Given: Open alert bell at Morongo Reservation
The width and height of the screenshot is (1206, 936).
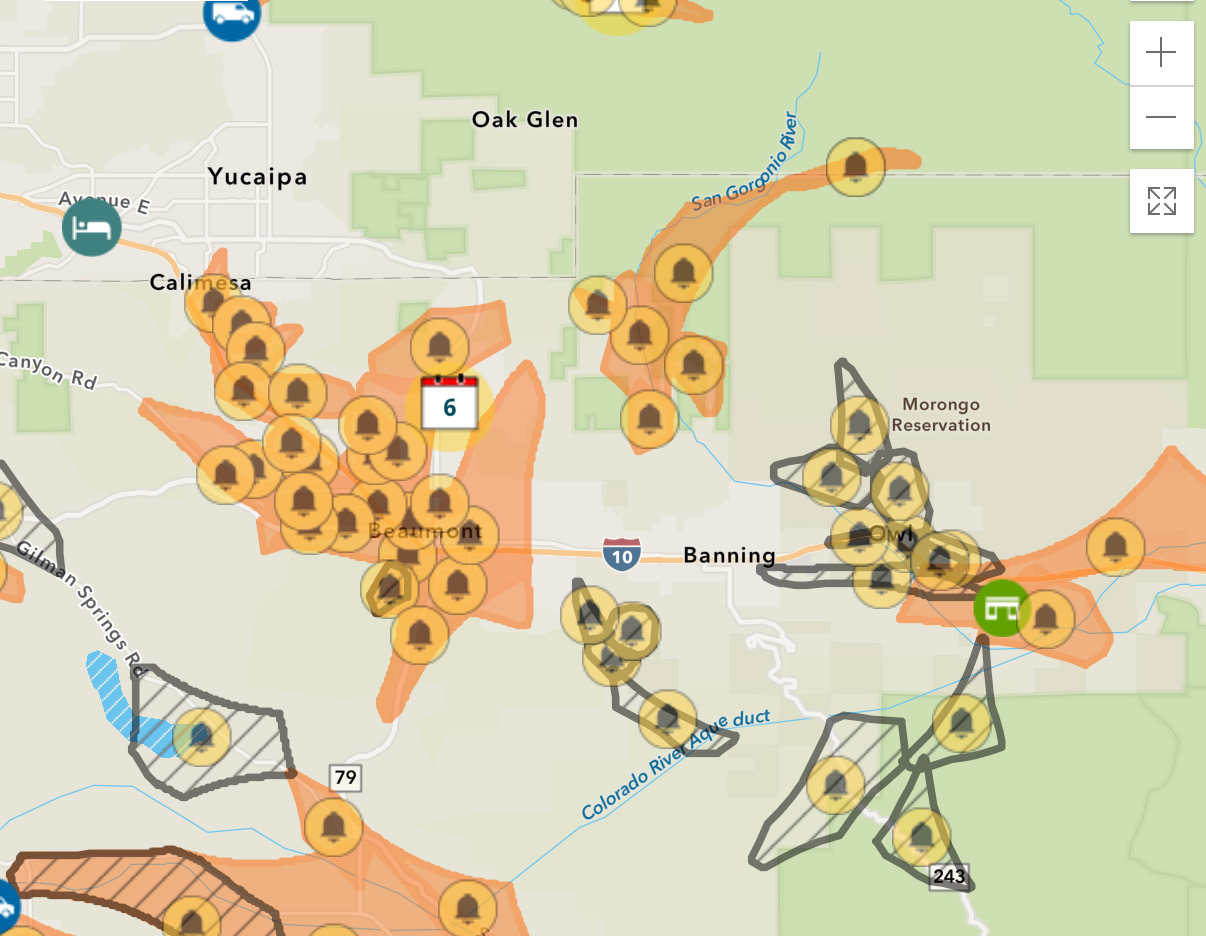Looking at the screenshot, I should 859,424.
